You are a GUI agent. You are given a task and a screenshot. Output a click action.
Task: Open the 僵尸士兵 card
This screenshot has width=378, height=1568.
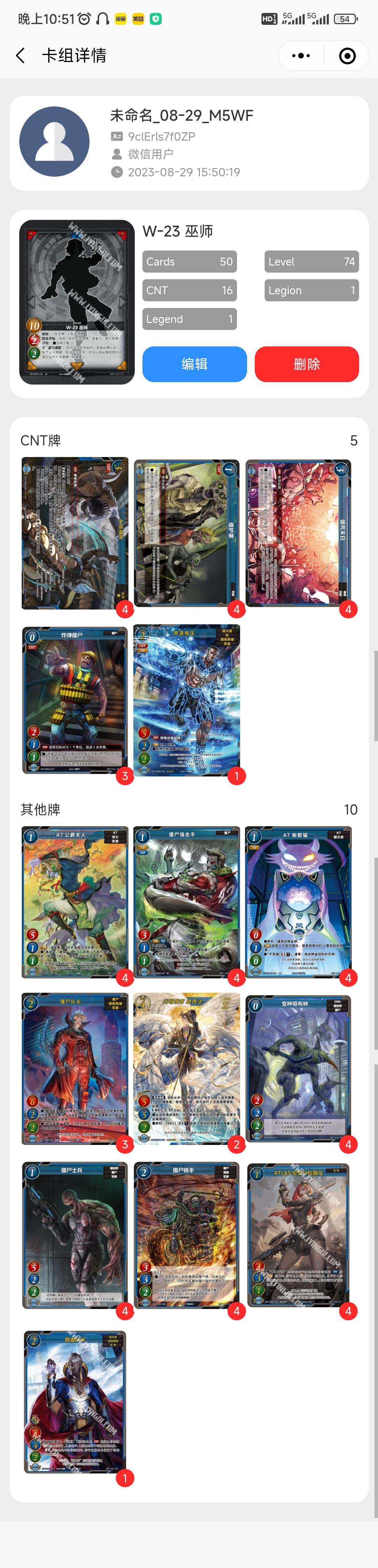[x=75, y=1235]
